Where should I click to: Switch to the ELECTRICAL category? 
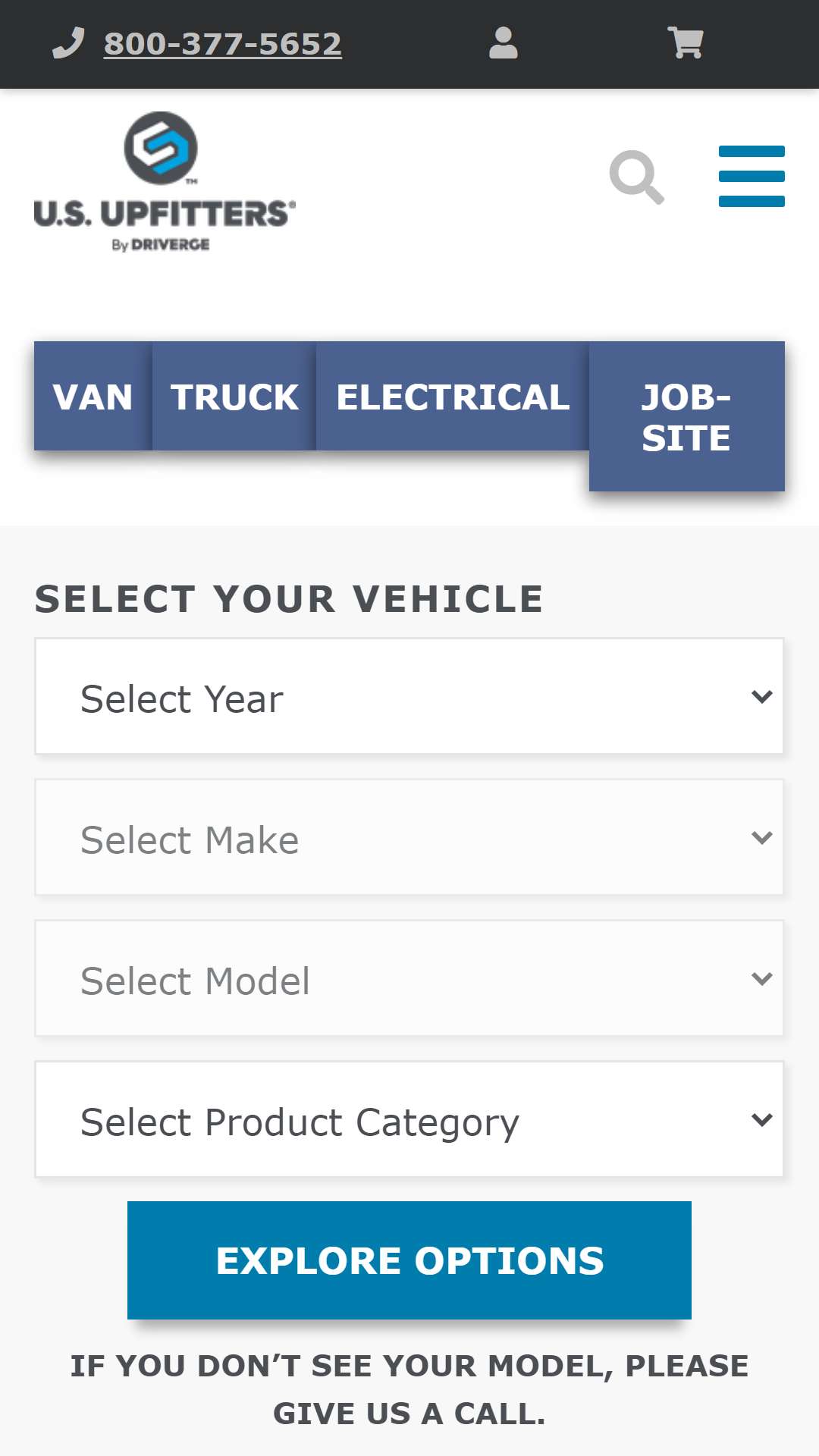tap(453, 396)
